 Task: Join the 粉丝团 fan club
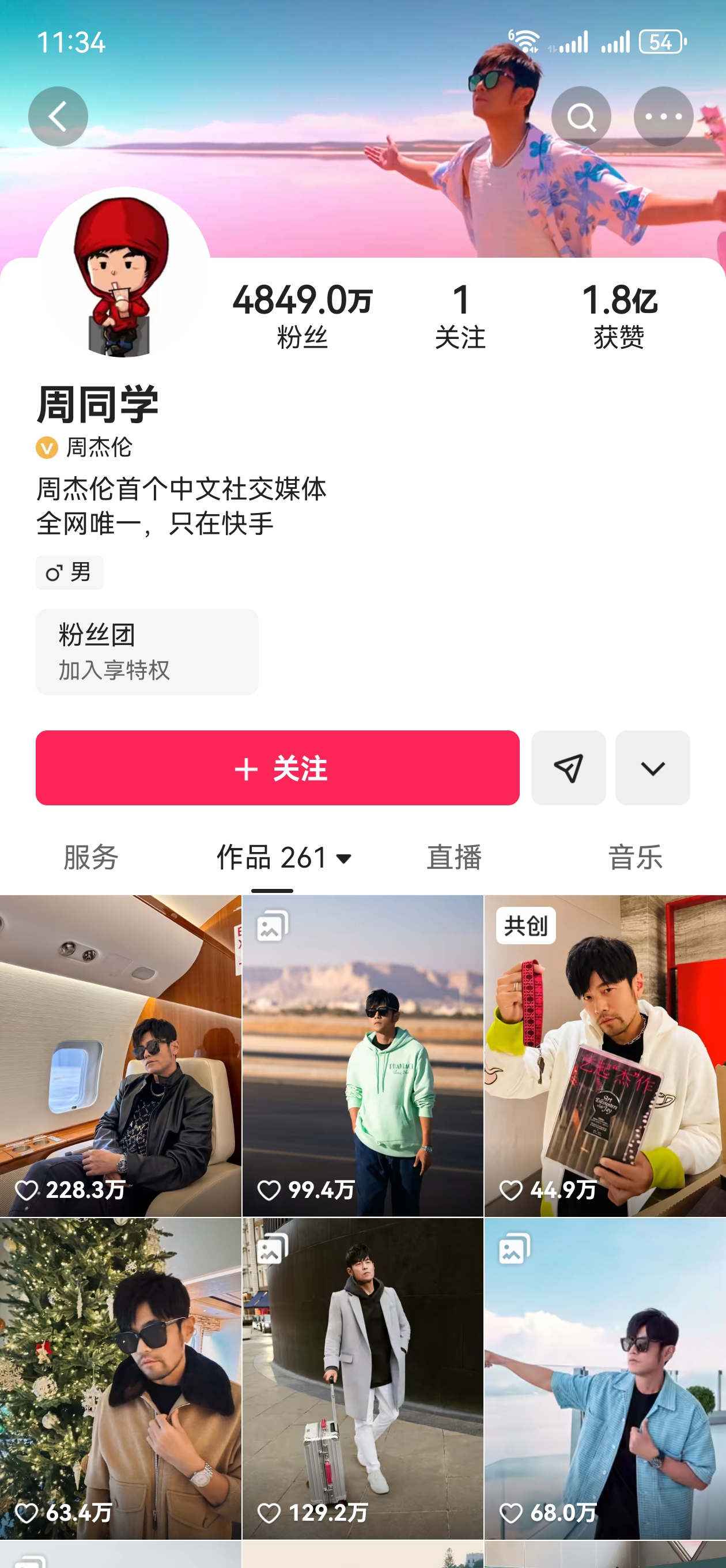coord(147,651)
